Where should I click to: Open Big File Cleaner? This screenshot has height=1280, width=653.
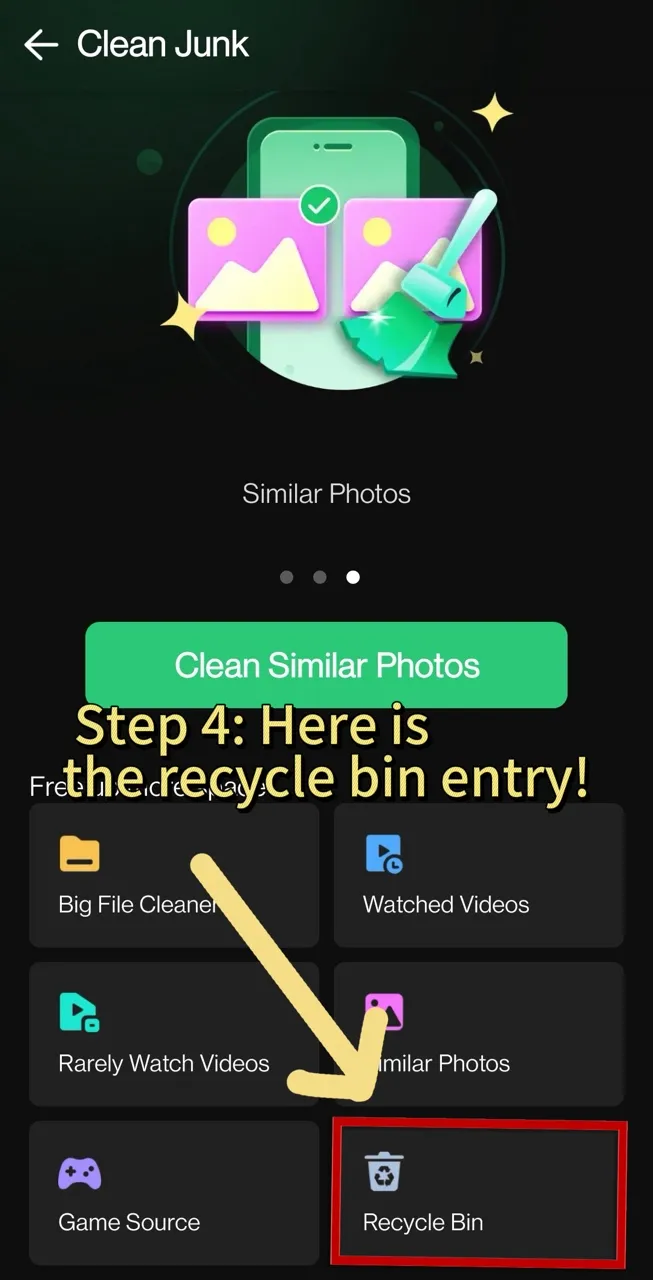point(174,875)
